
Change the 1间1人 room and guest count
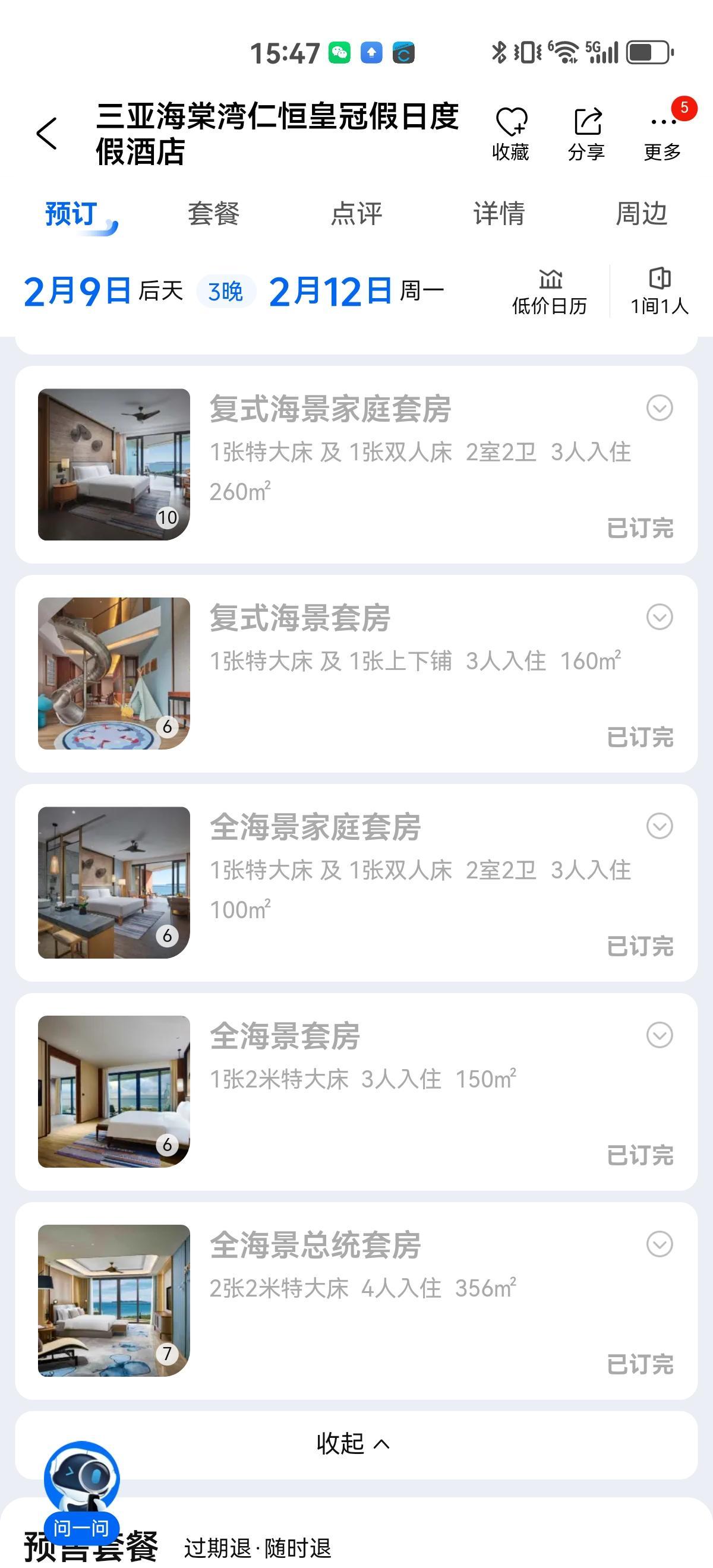(659, 292)
